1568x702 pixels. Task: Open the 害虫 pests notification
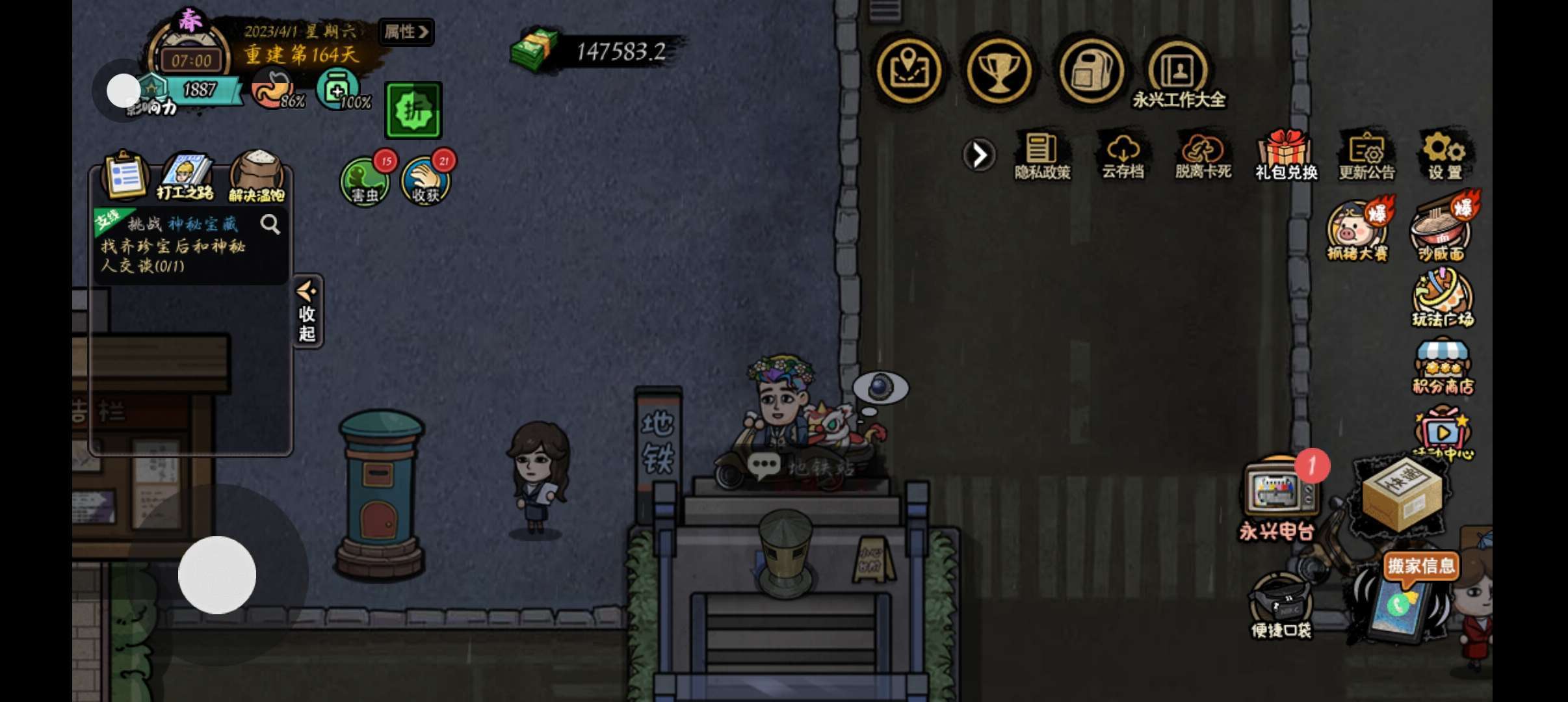click(x=365, y=183)
